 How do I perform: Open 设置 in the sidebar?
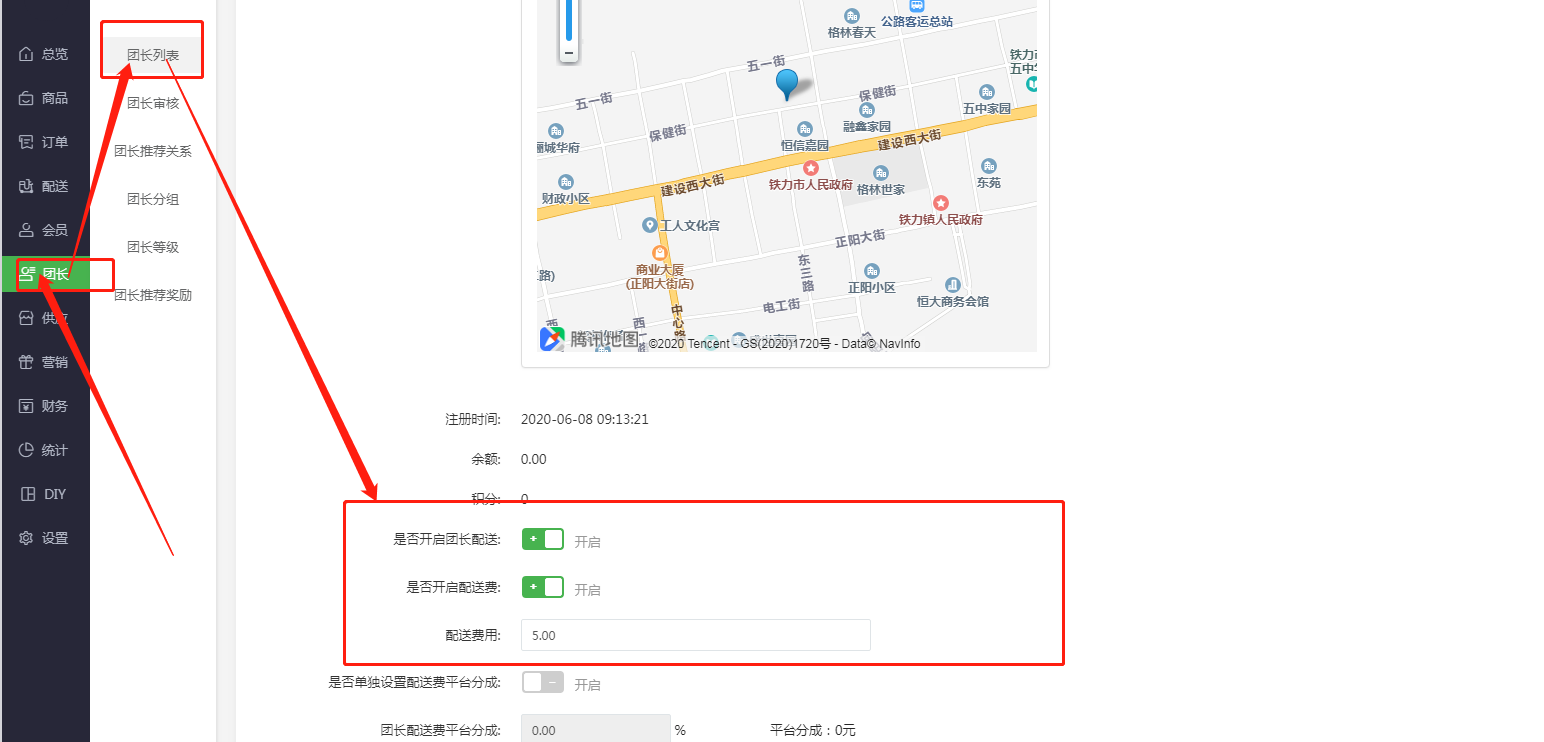tap(45, 538)
